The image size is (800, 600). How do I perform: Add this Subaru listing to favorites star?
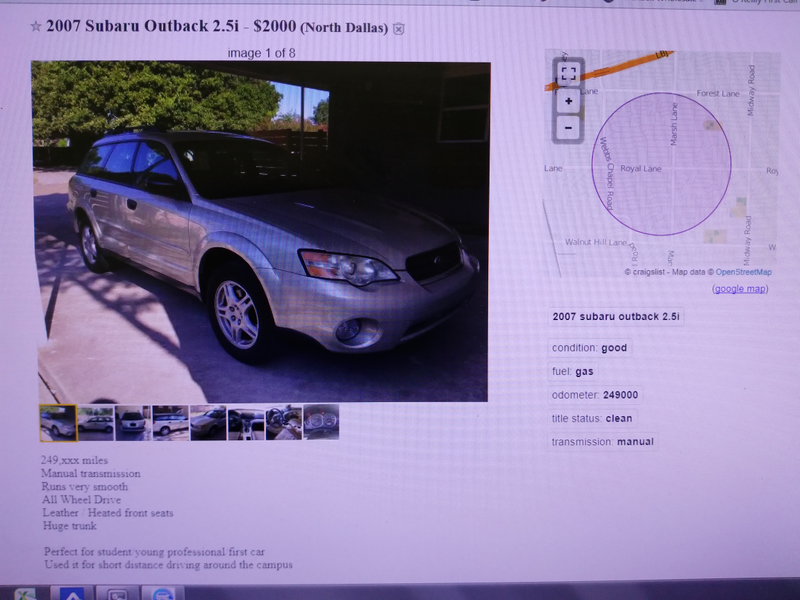(36, 27)
